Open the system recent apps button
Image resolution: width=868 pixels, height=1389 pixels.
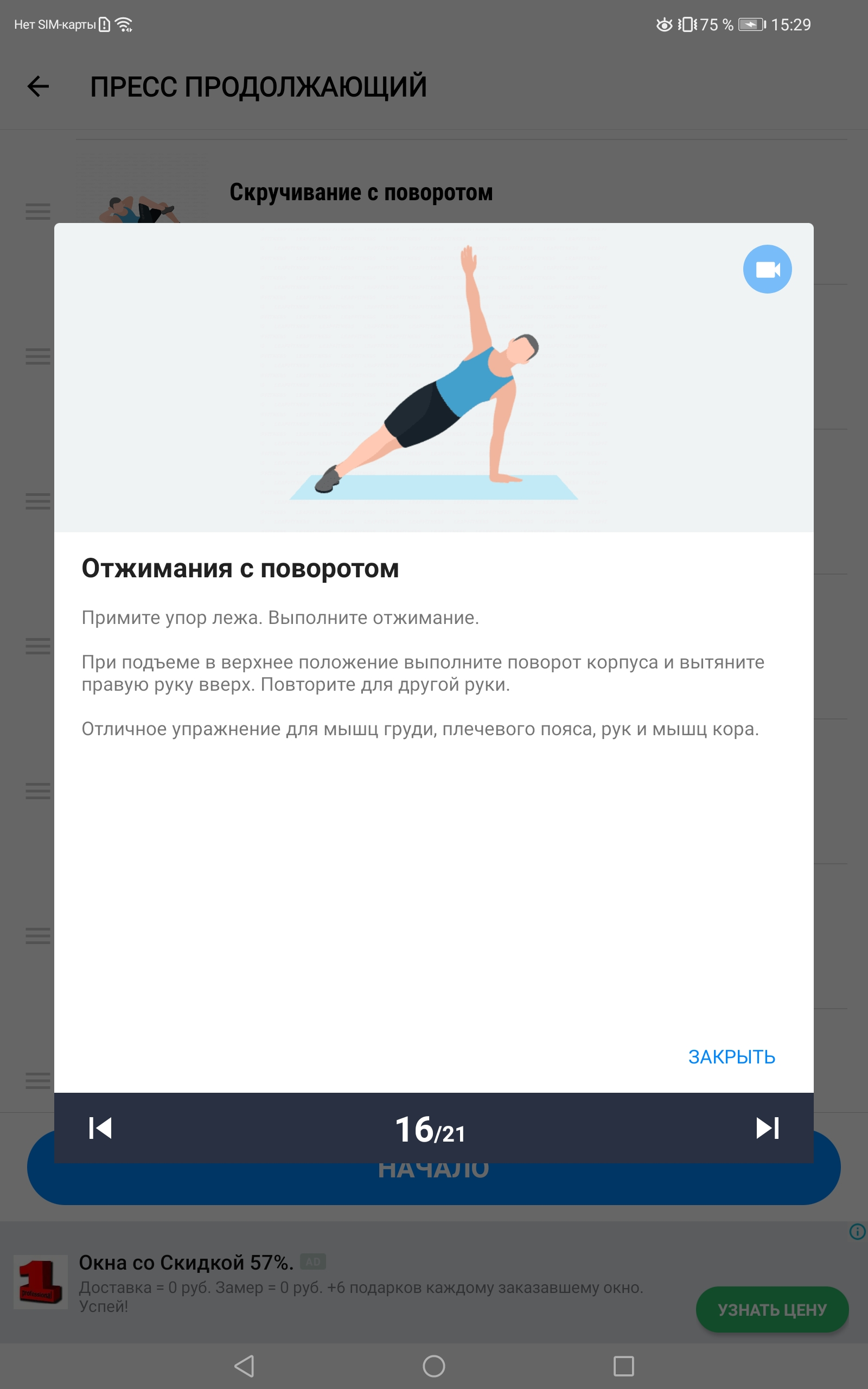(x=623, y=1366)
